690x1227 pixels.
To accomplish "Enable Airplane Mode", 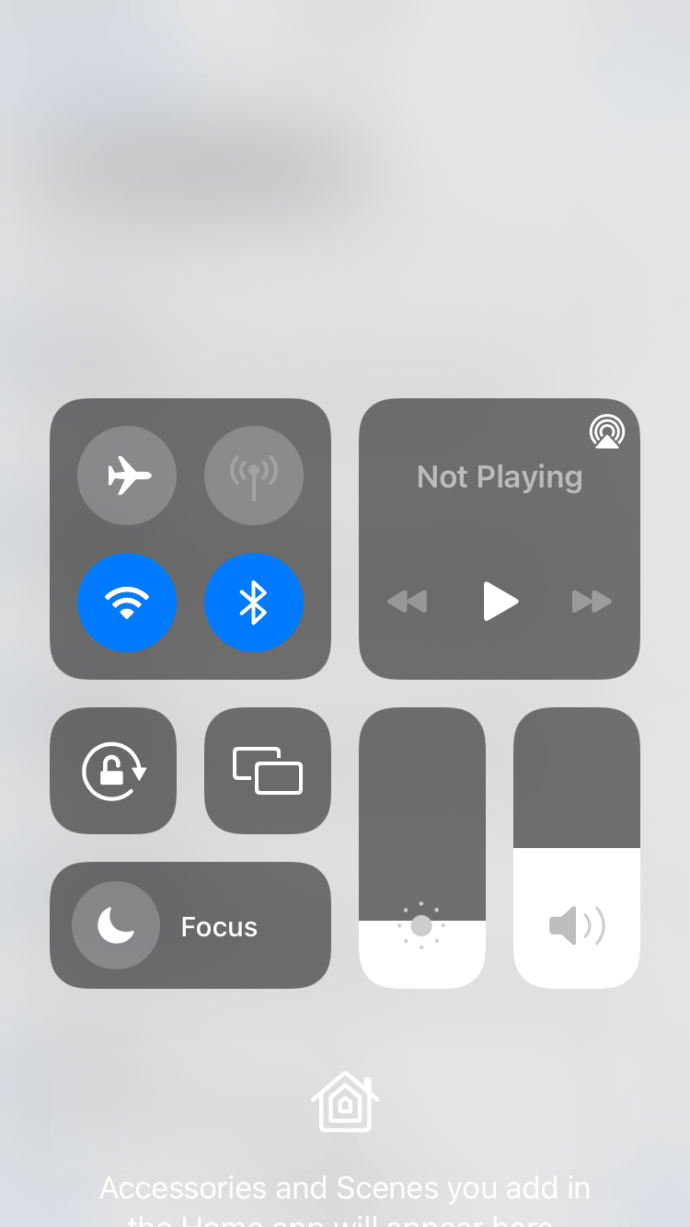I will (127, 475).
